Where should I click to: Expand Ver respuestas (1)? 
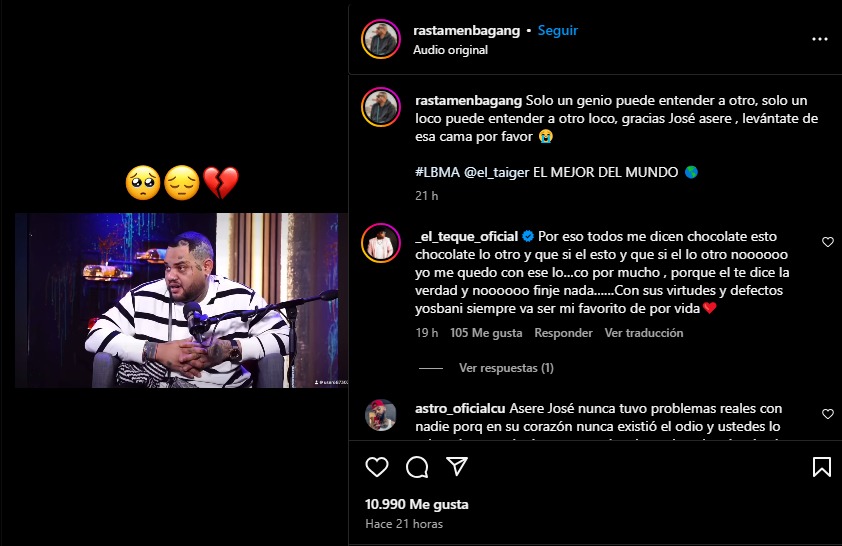[506, 368]
